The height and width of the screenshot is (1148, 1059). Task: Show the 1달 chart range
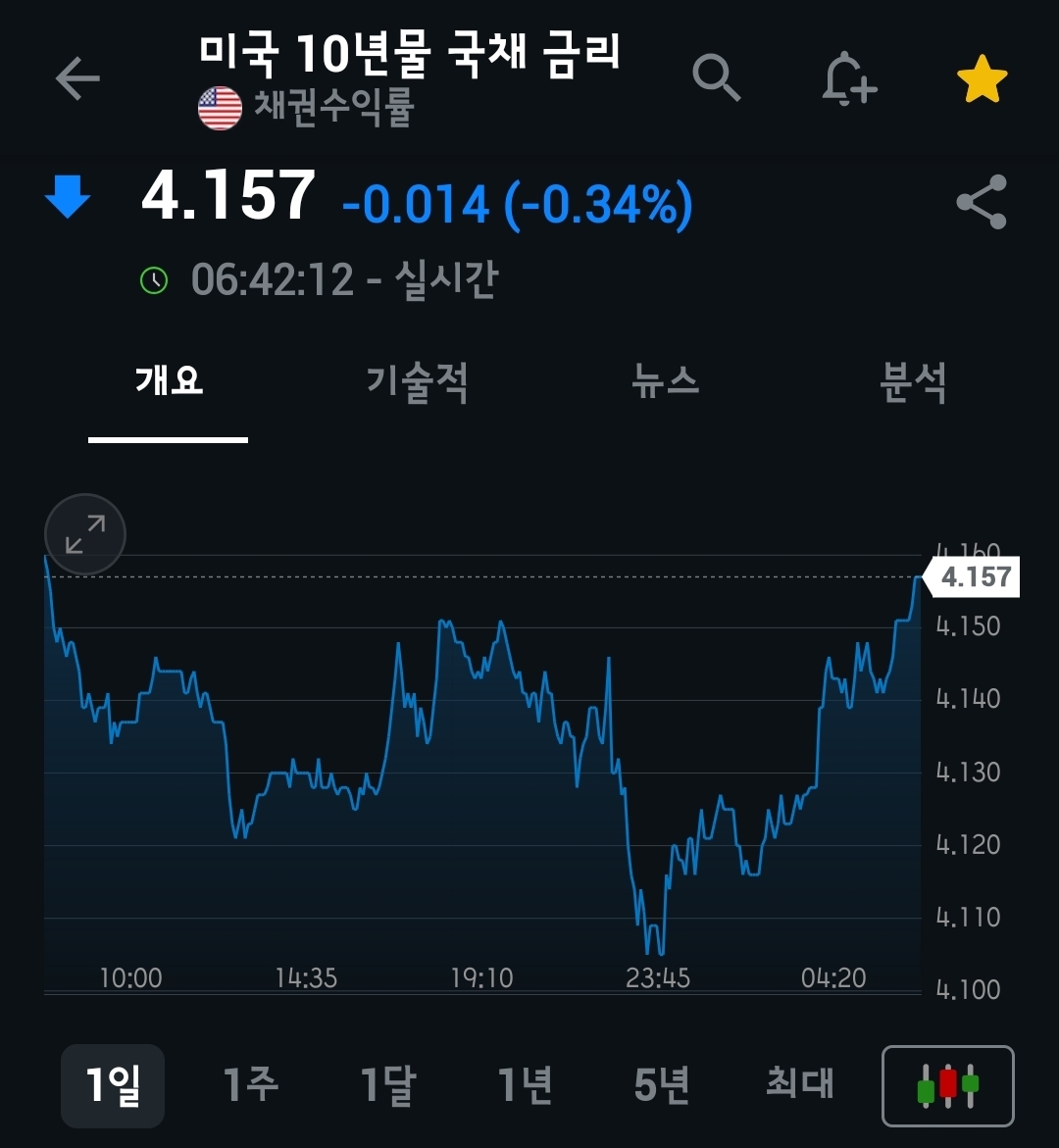point(388,1085)
